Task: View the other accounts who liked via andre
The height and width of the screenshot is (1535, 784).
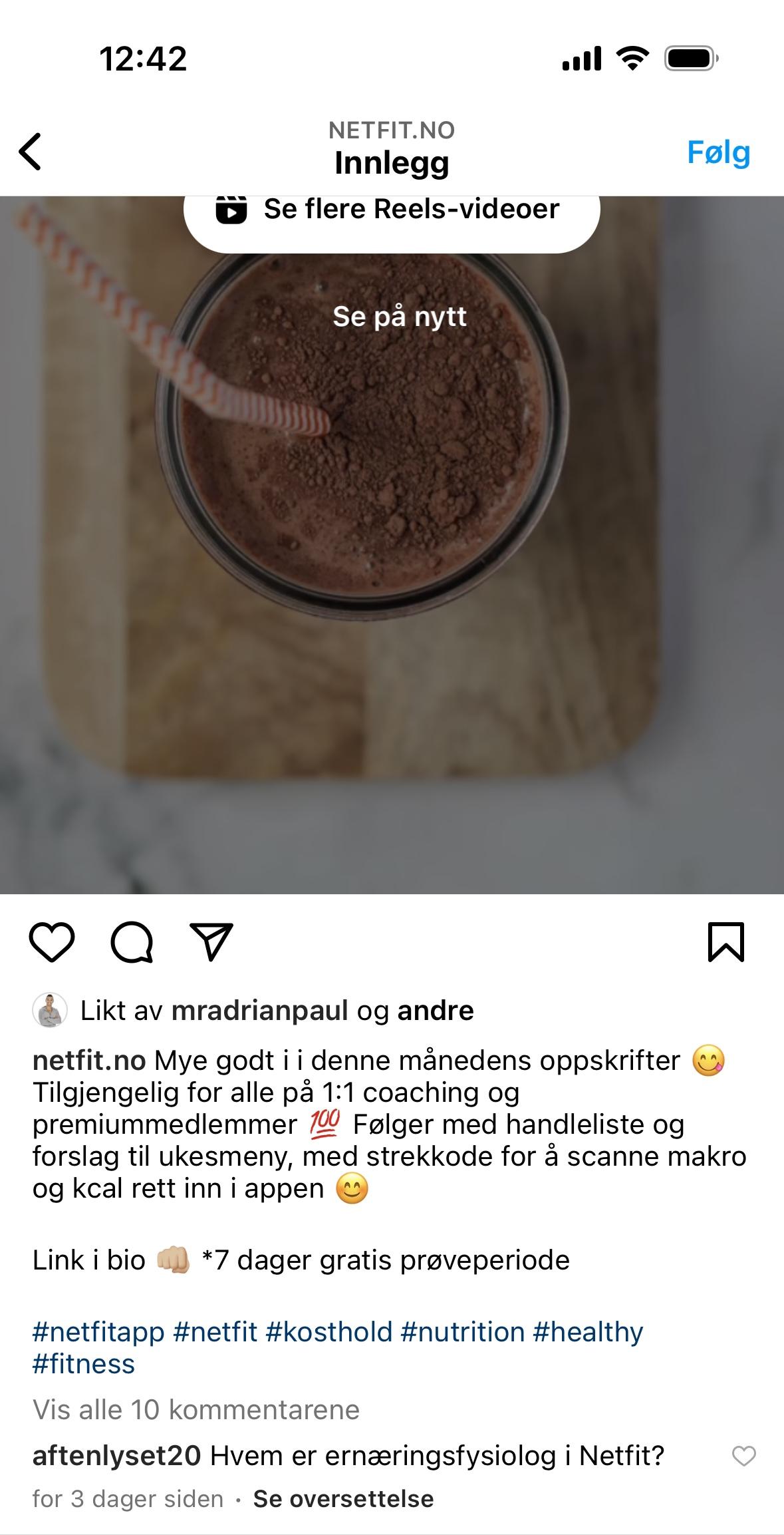Action: tap(436, 1011)
